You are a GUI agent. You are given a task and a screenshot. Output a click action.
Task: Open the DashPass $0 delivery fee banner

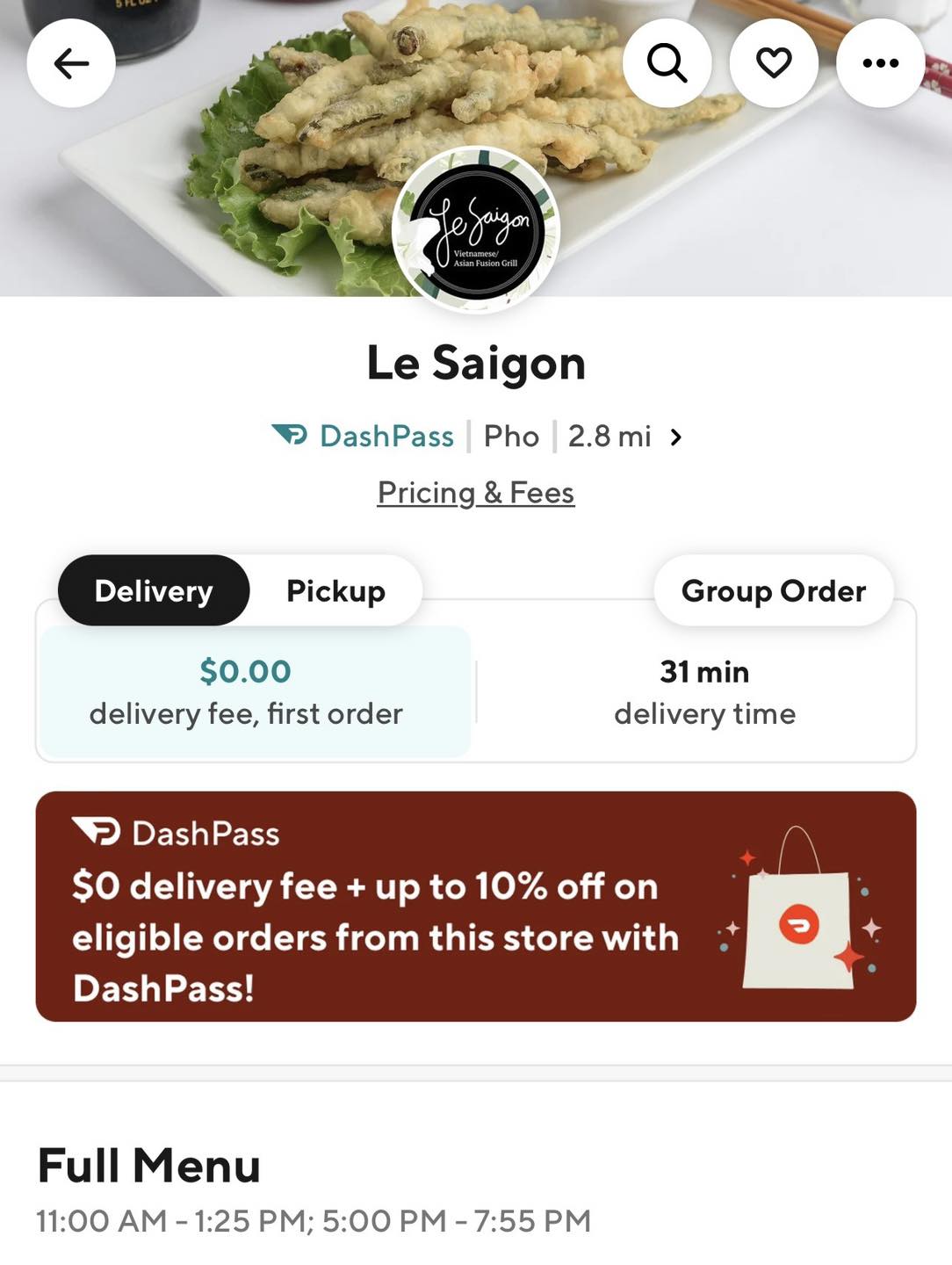[x=476, y=906]
